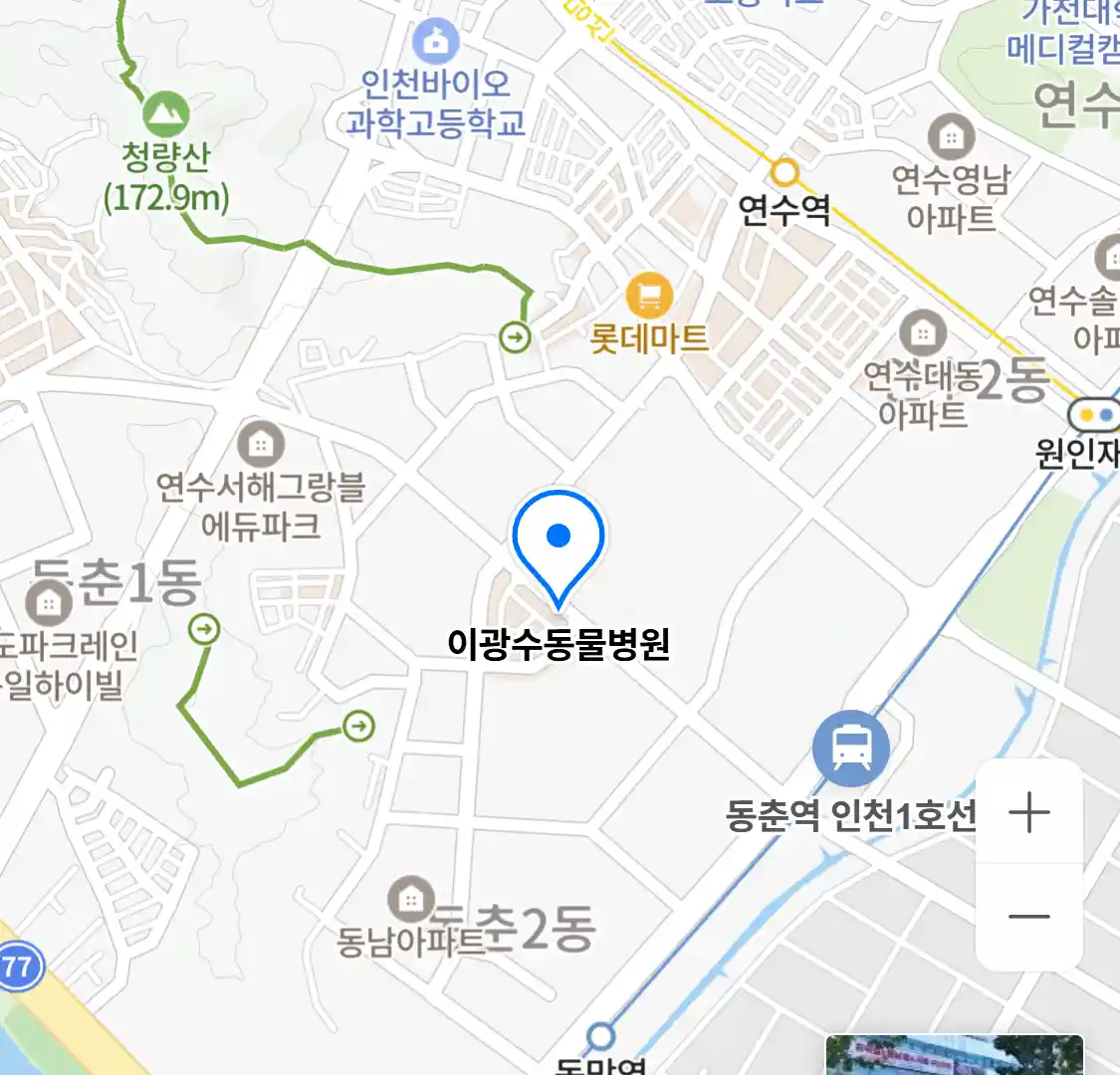This screenshot has width=1120, height=1075.
Task: Tap the 연수대동아파트 marker
Action: coord(922,332)
